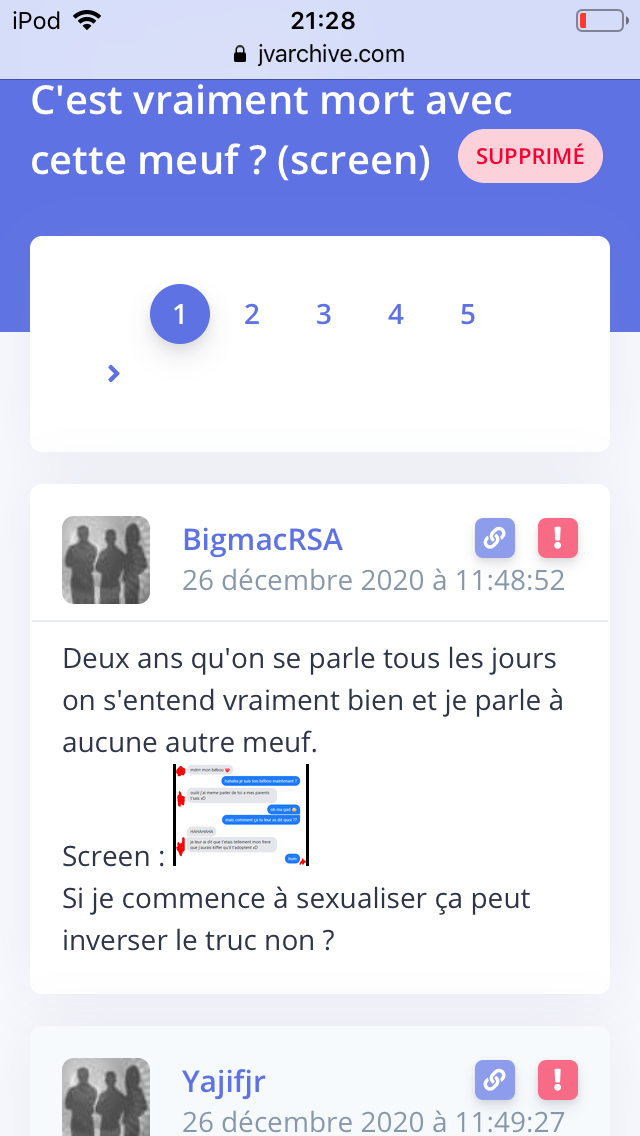Viewport: 640px width, 1136px height.
Task: Select page 1 in pagination
Action: pyautogui.click(x=180, y=315)
